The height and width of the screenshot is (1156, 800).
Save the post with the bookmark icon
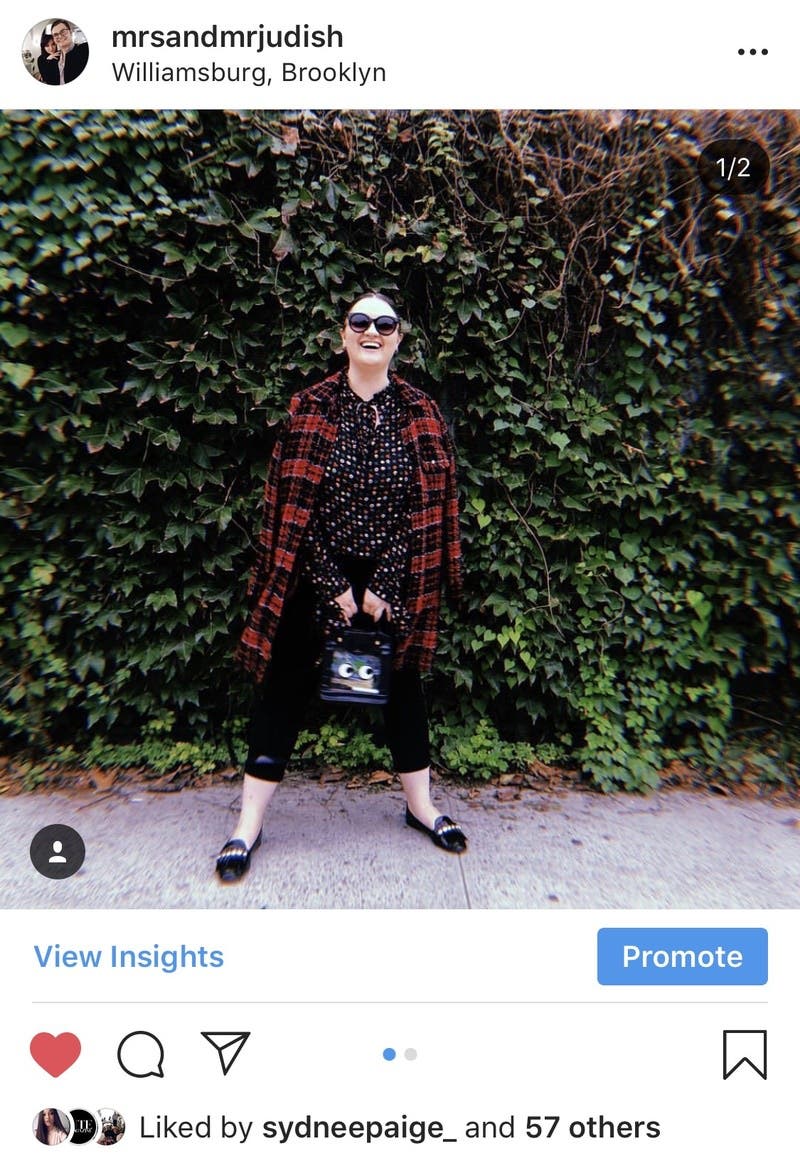click(744, 1054)
